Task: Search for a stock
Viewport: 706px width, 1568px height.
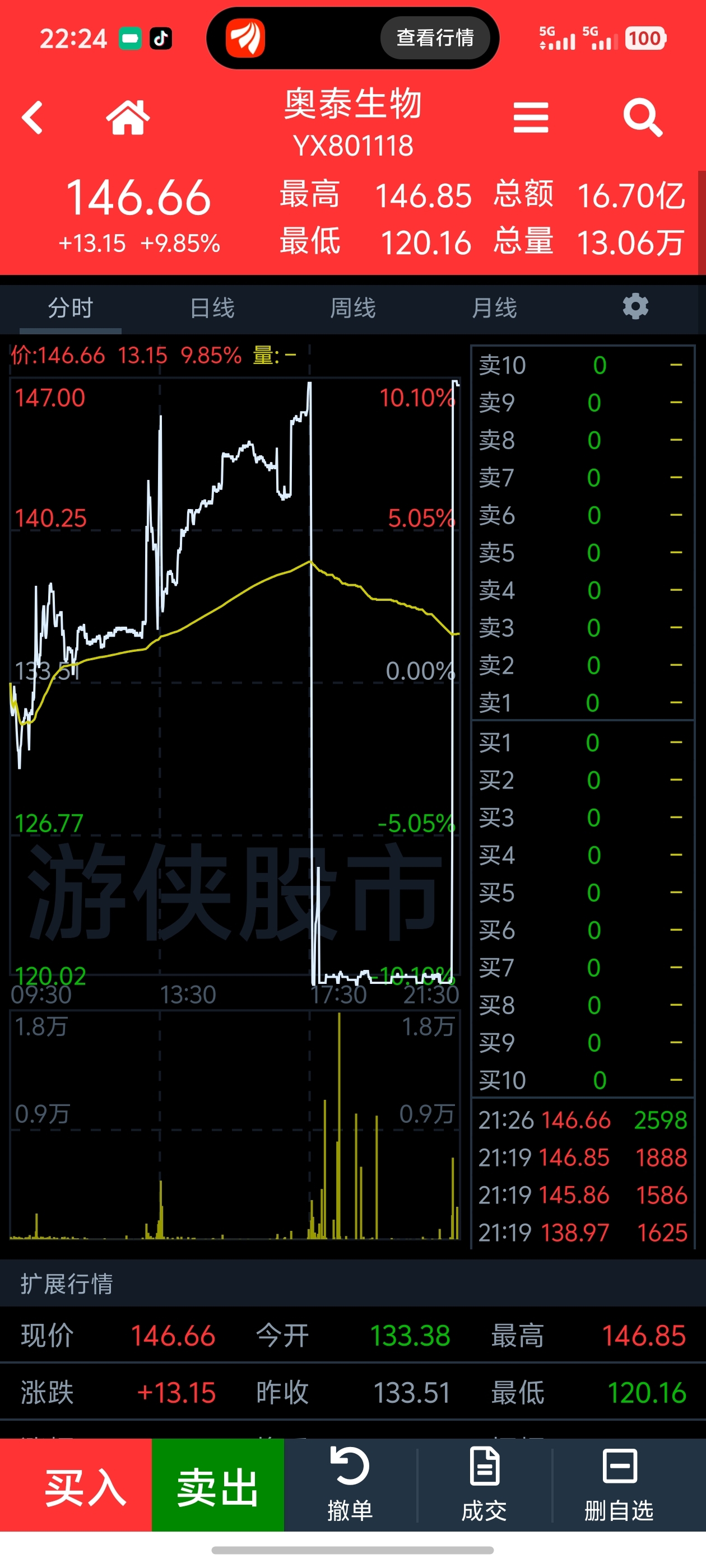Action: click(642, 118)
